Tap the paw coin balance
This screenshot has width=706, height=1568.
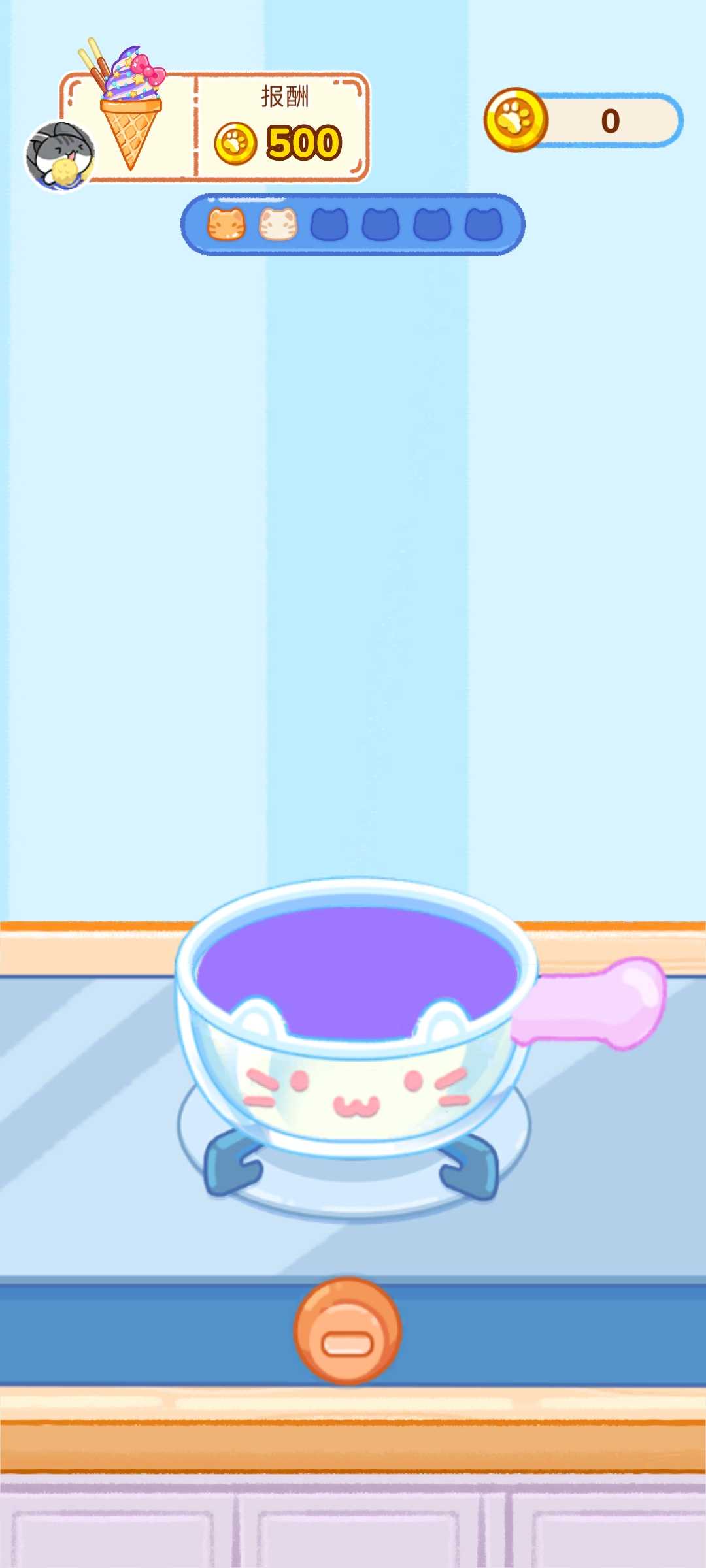point(584,121)
